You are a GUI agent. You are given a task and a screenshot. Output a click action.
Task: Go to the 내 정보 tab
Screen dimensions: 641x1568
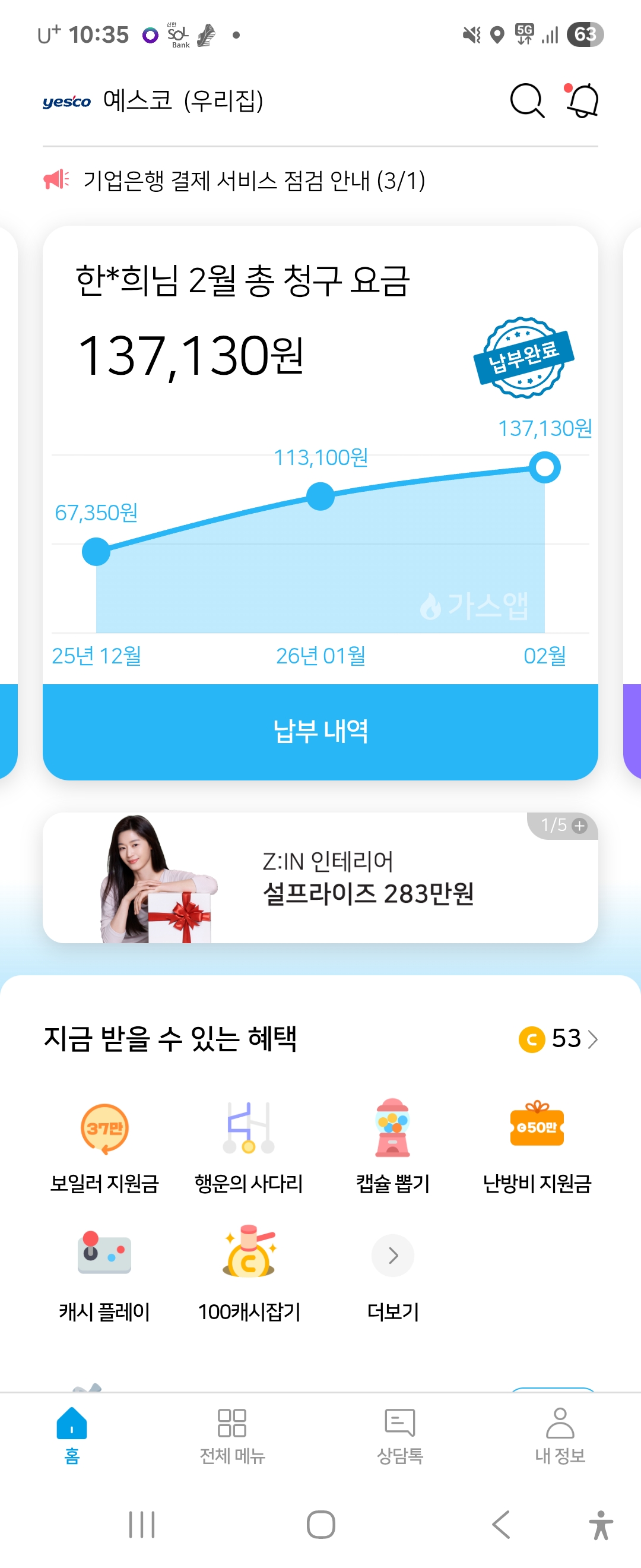click(x=560, y=1436)
